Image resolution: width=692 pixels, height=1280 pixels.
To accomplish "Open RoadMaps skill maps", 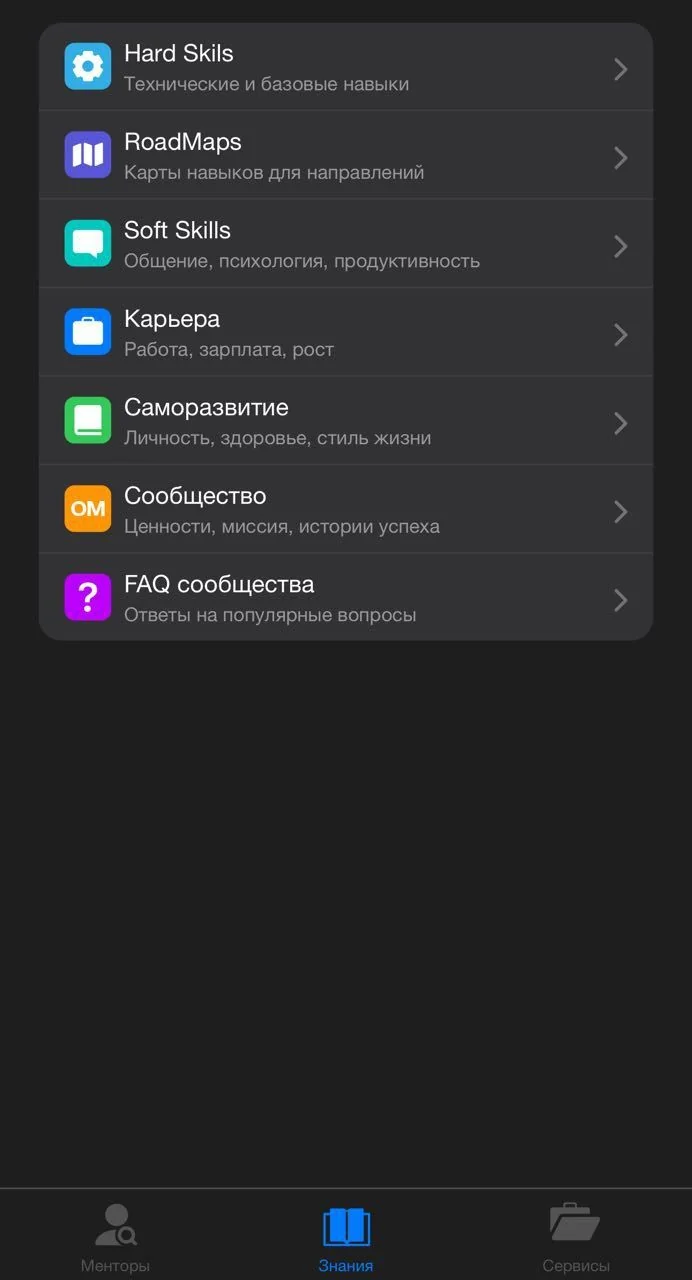I will (346, 155).
